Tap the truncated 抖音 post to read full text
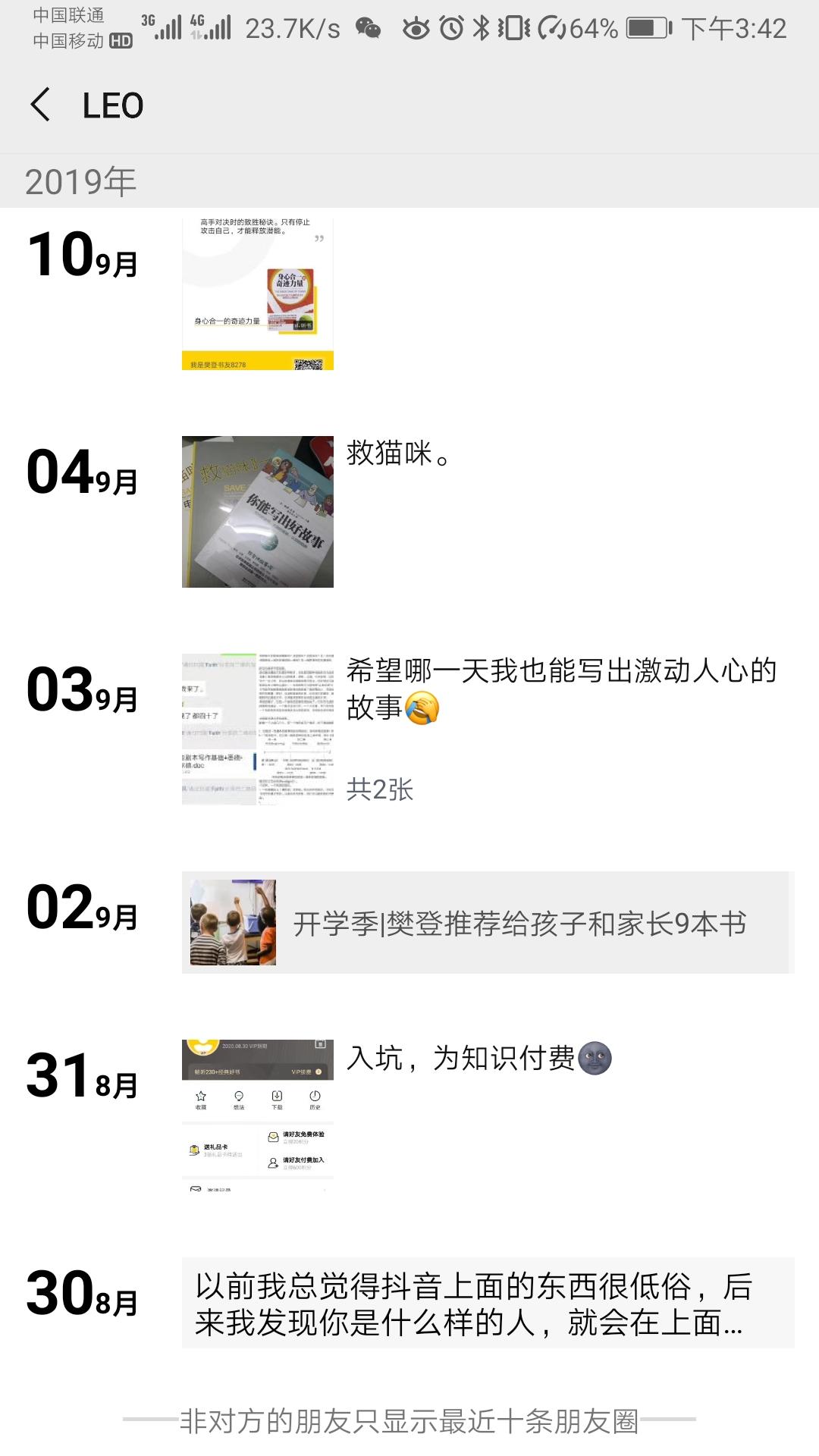Image resolution: width=819 pixels, height=1456 pixels. pos(470,1304)
